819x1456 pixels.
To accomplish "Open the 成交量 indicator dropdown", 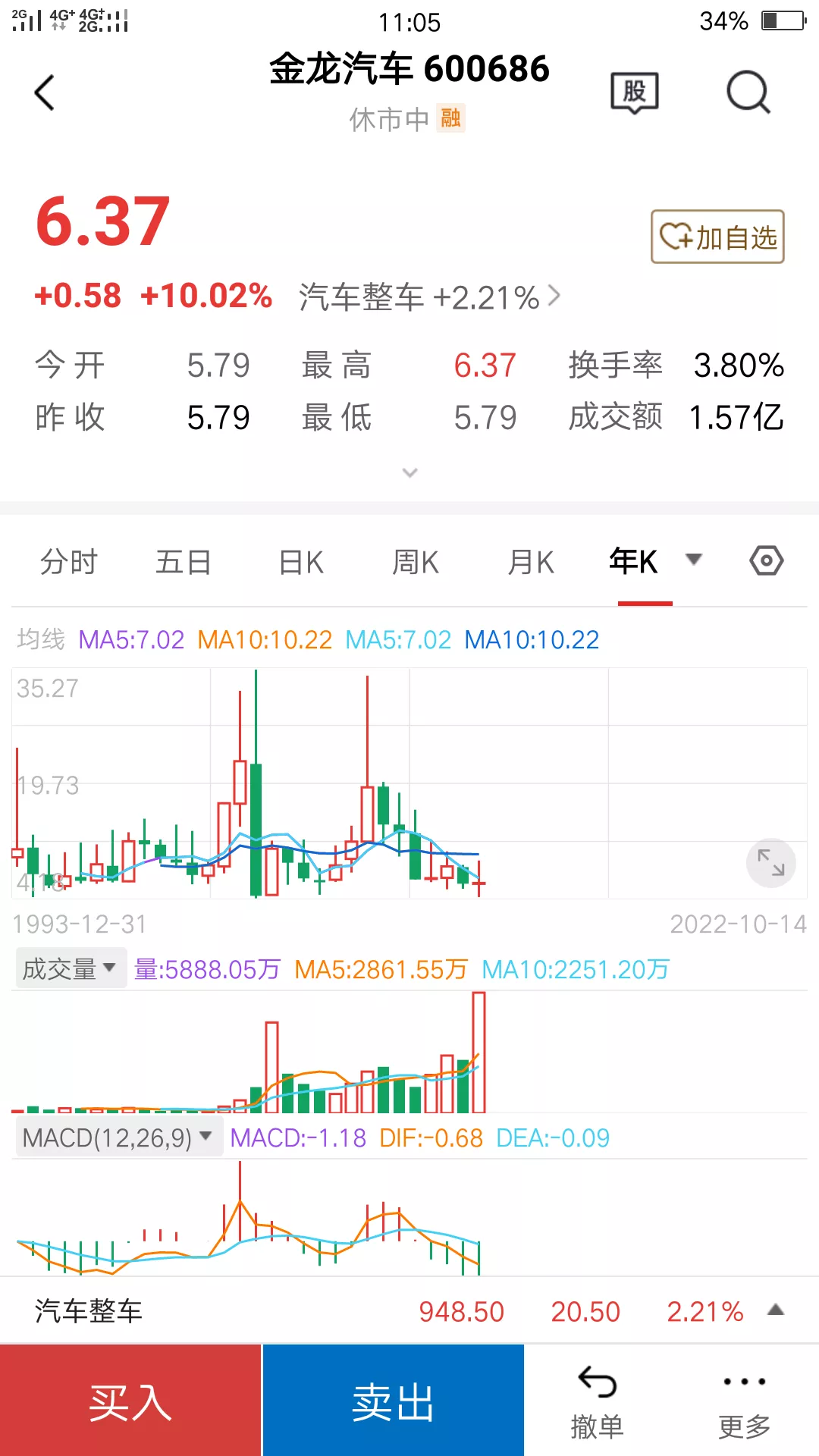I will pos(70,968).
